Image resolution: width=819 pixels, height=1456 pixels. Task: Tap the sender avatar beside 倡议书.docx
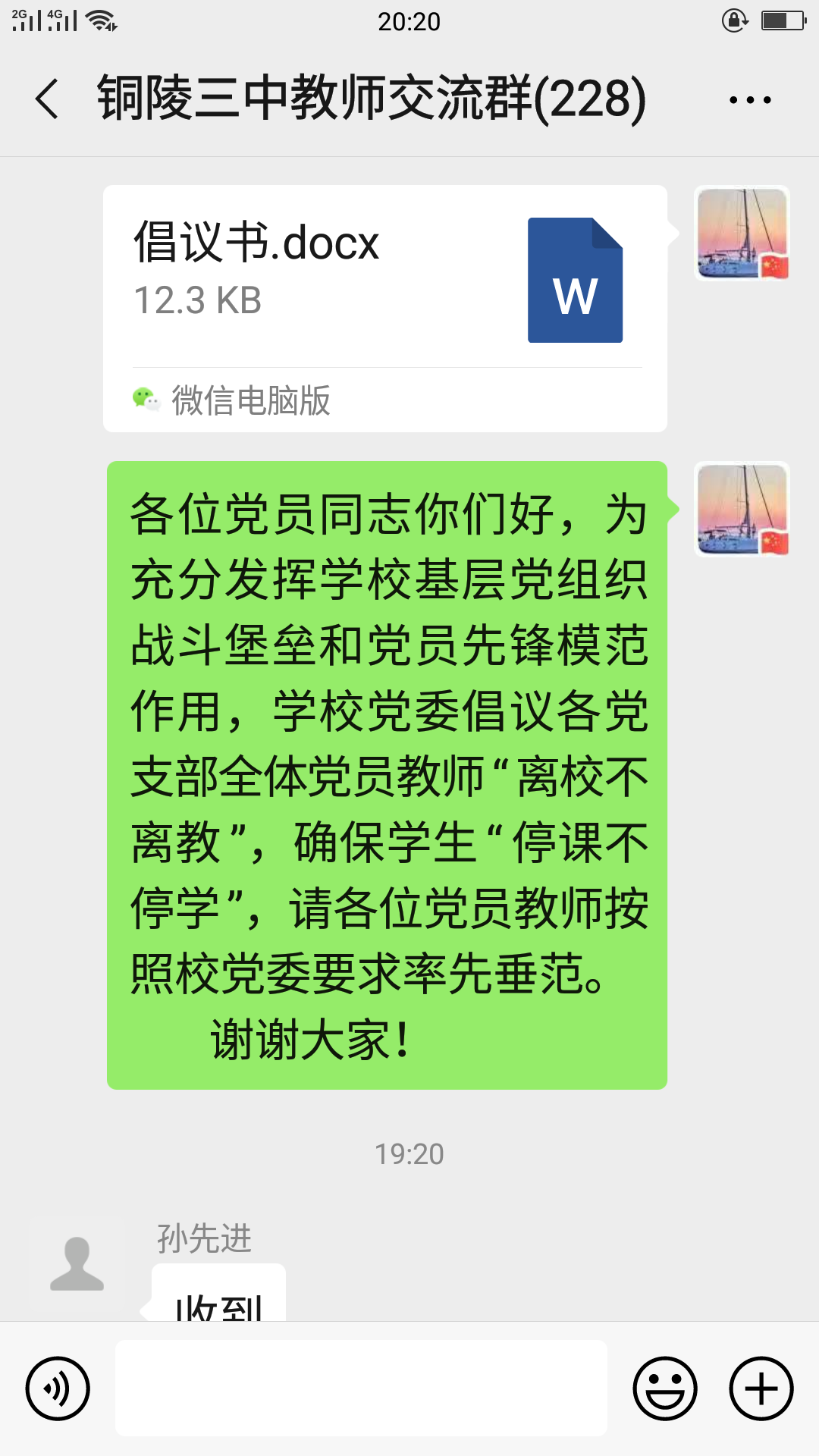[742, 234]
